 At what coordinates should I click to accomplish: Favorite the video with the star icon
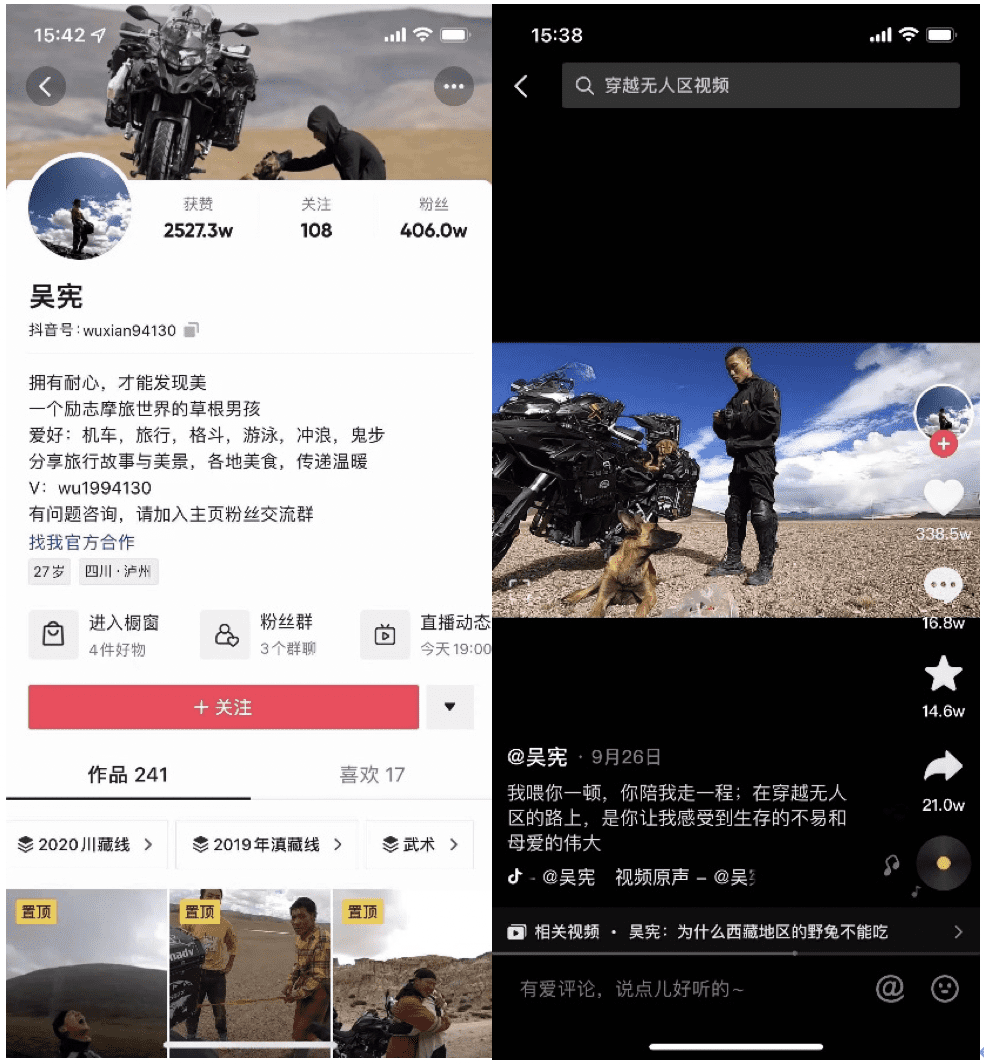coord(943,675)
